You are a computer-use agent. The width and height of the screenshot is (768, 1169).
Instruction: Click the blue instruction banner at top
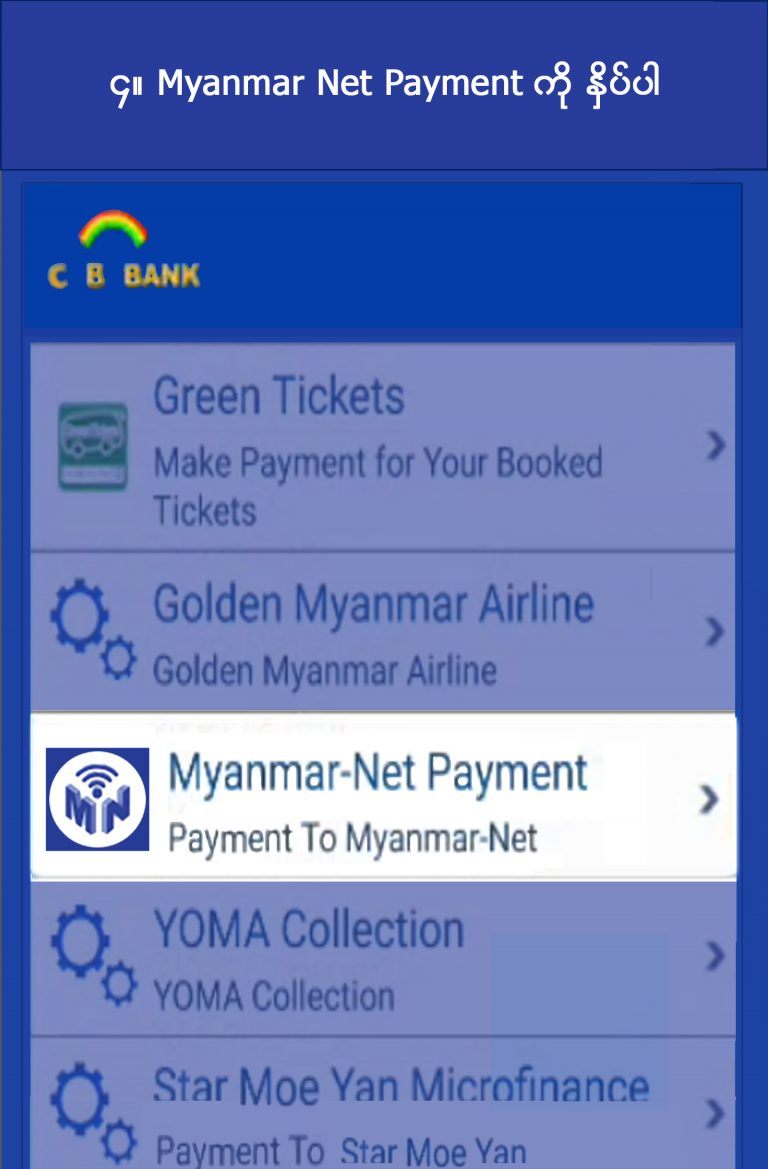coord(384,83)
